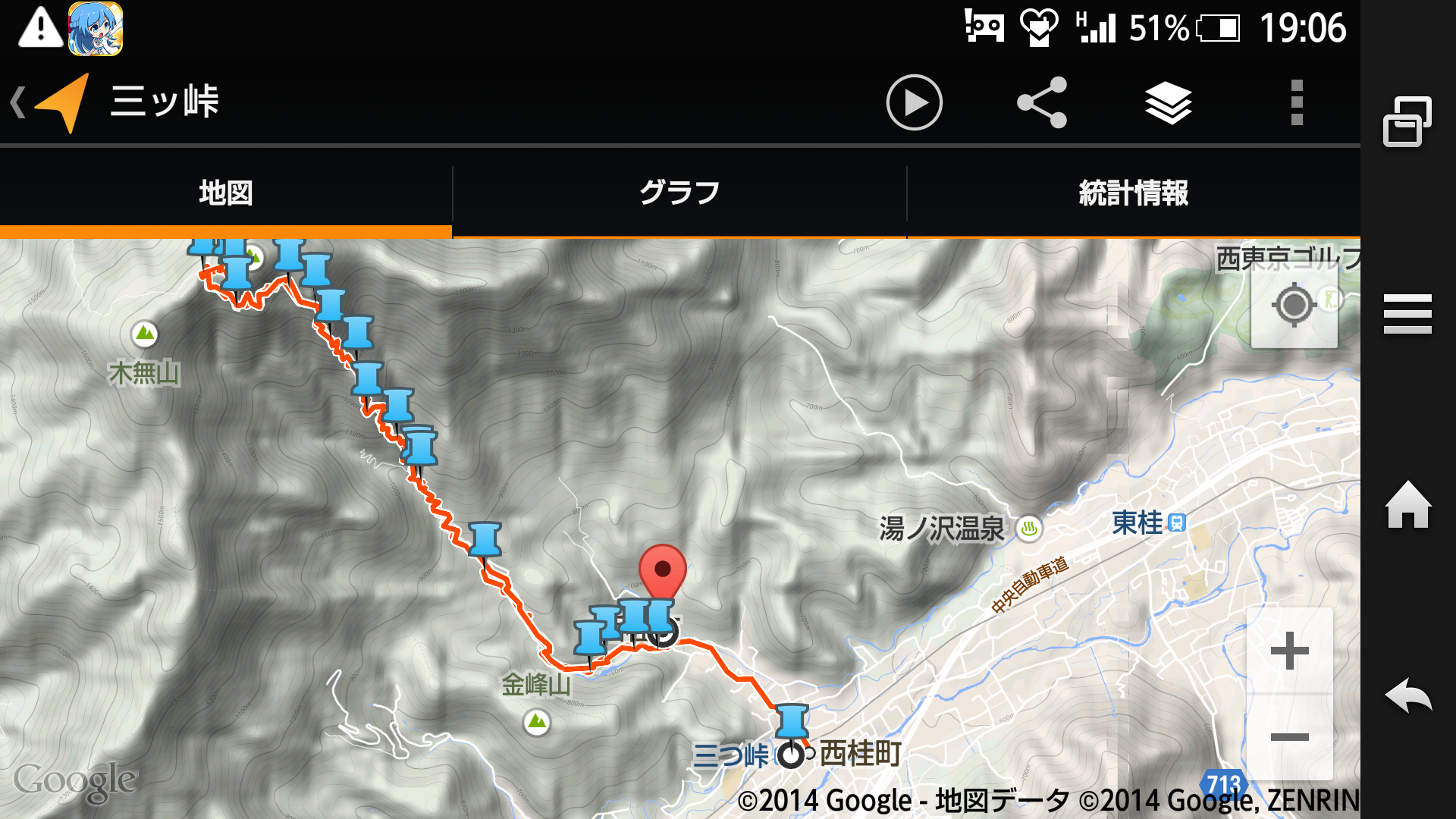Center map on my location
This screenshot has width=1456, height=819.
click(x=1294, y=306)
